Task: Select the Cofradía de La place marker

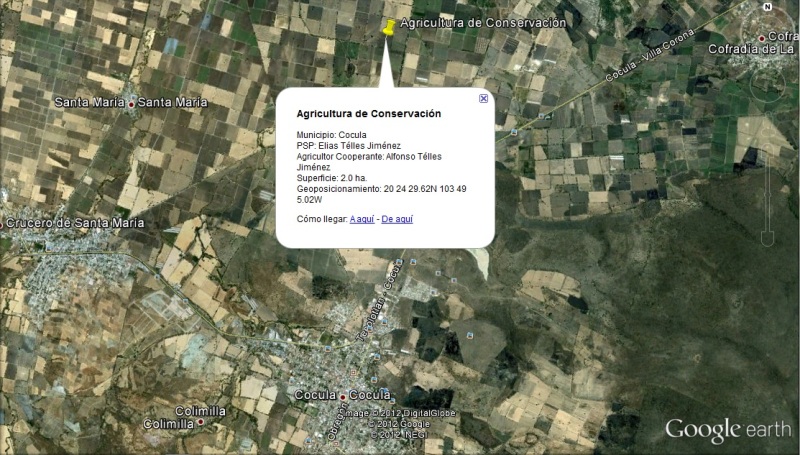Action: pyautogui.click(x=761, y=38)
